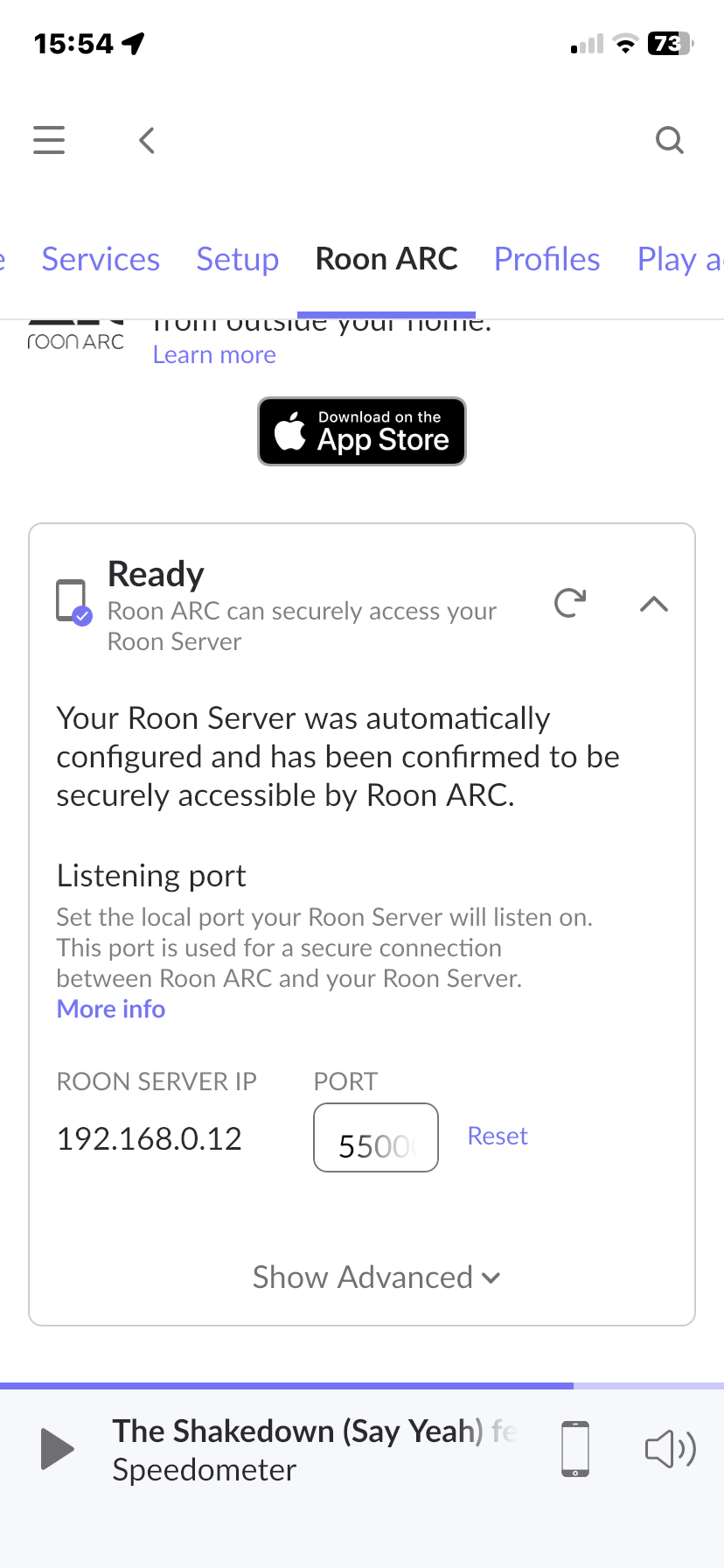
Task: Play The Shakedown (Say Yeah)
Action: pos(58,1448)
